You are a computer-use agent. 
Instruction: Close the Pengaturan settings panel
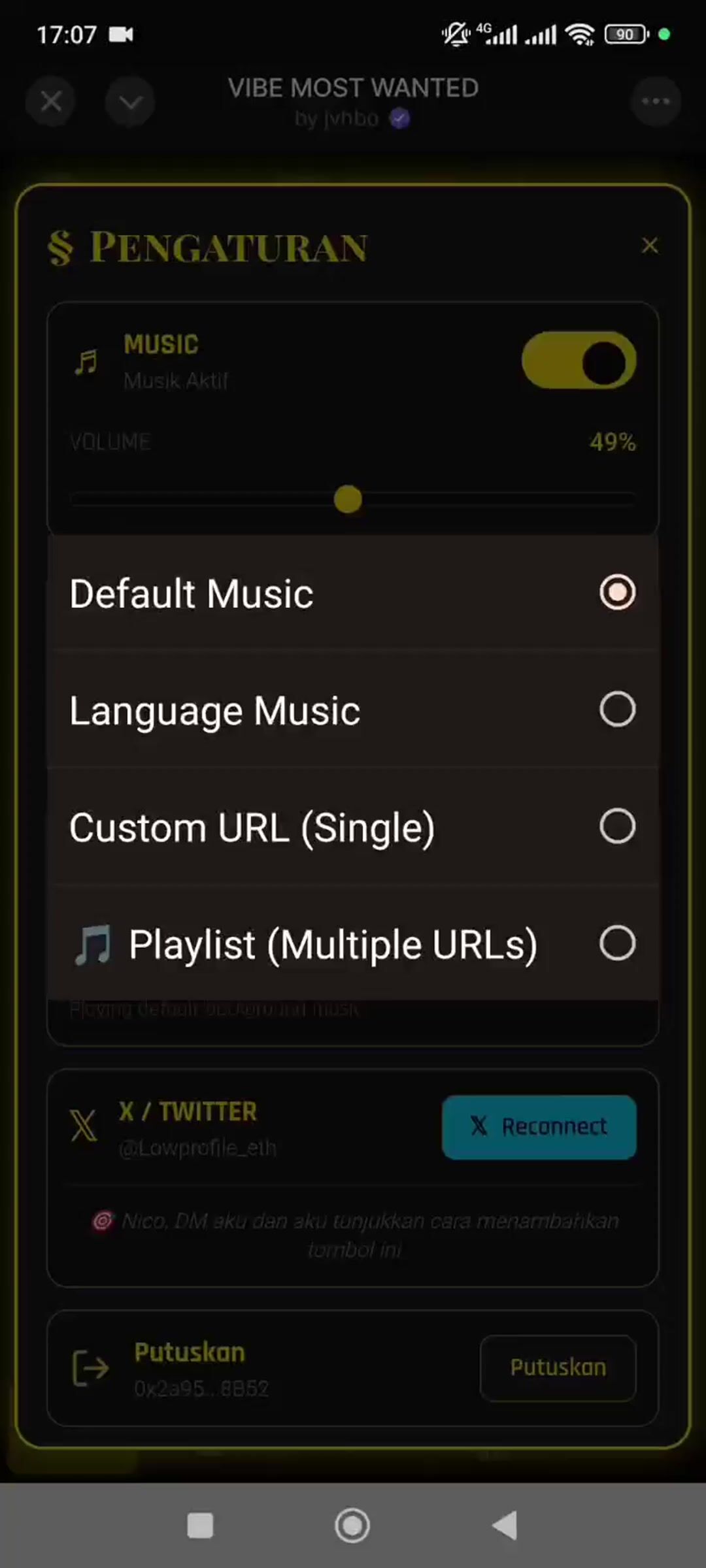click(649, 246)
